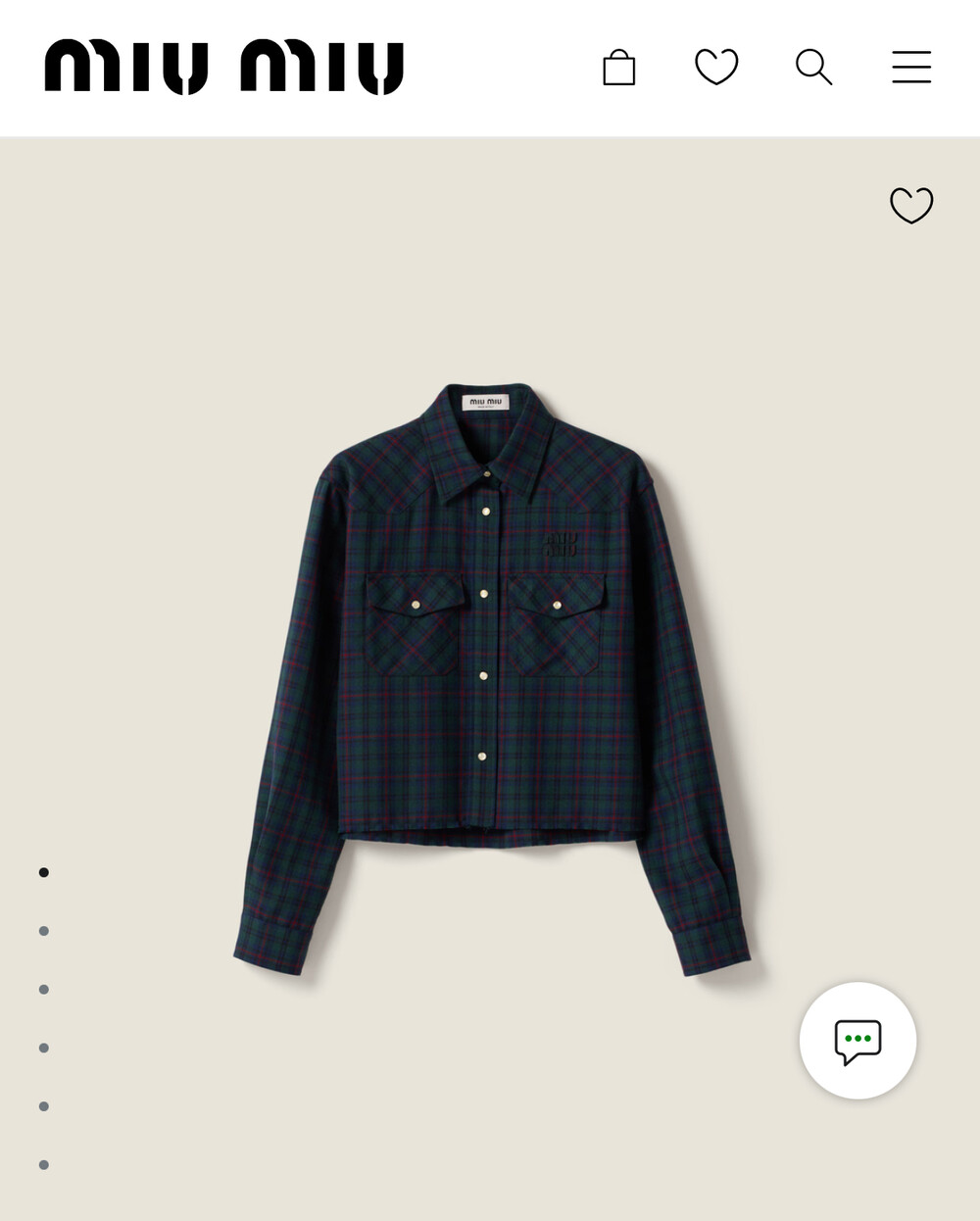Go to the Miu Miu homepage
980x1221 pixels.
click(224, 68)
